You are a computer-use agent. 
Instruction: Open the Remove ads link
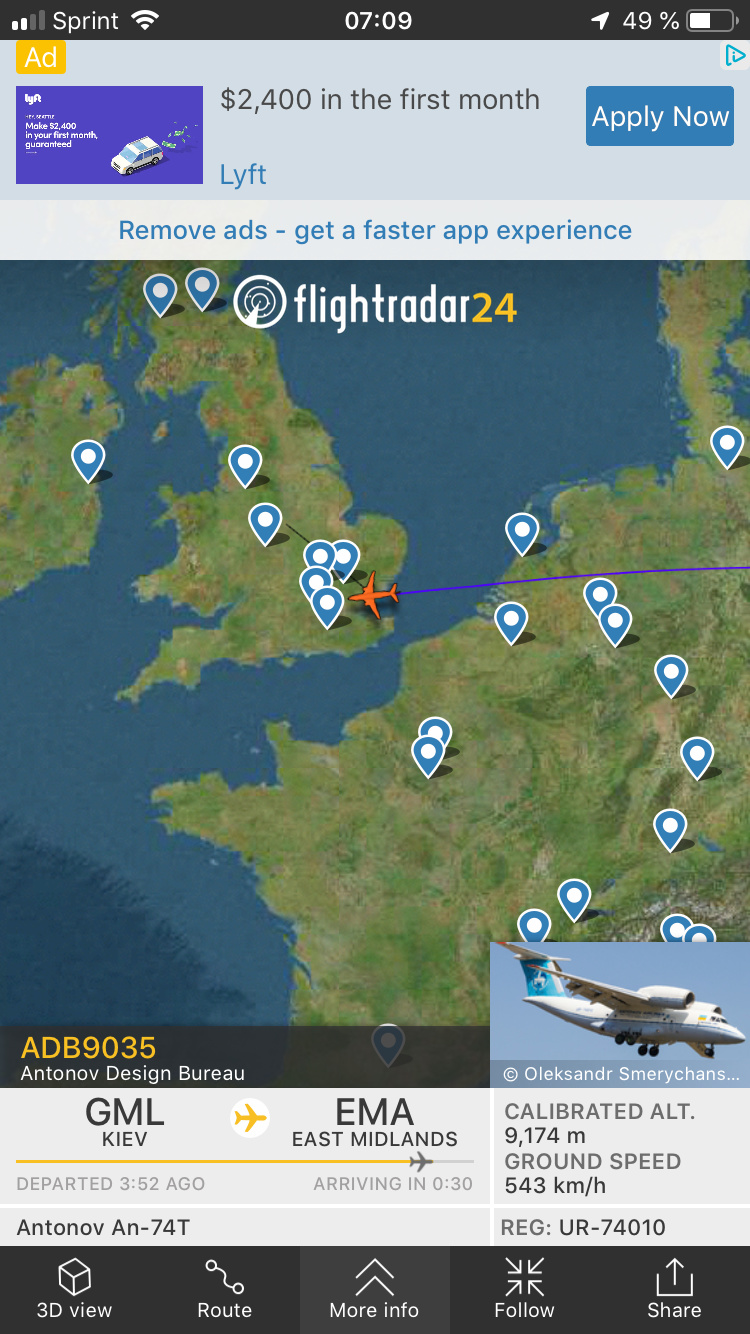pyautogui.click(x=375, y=230)
